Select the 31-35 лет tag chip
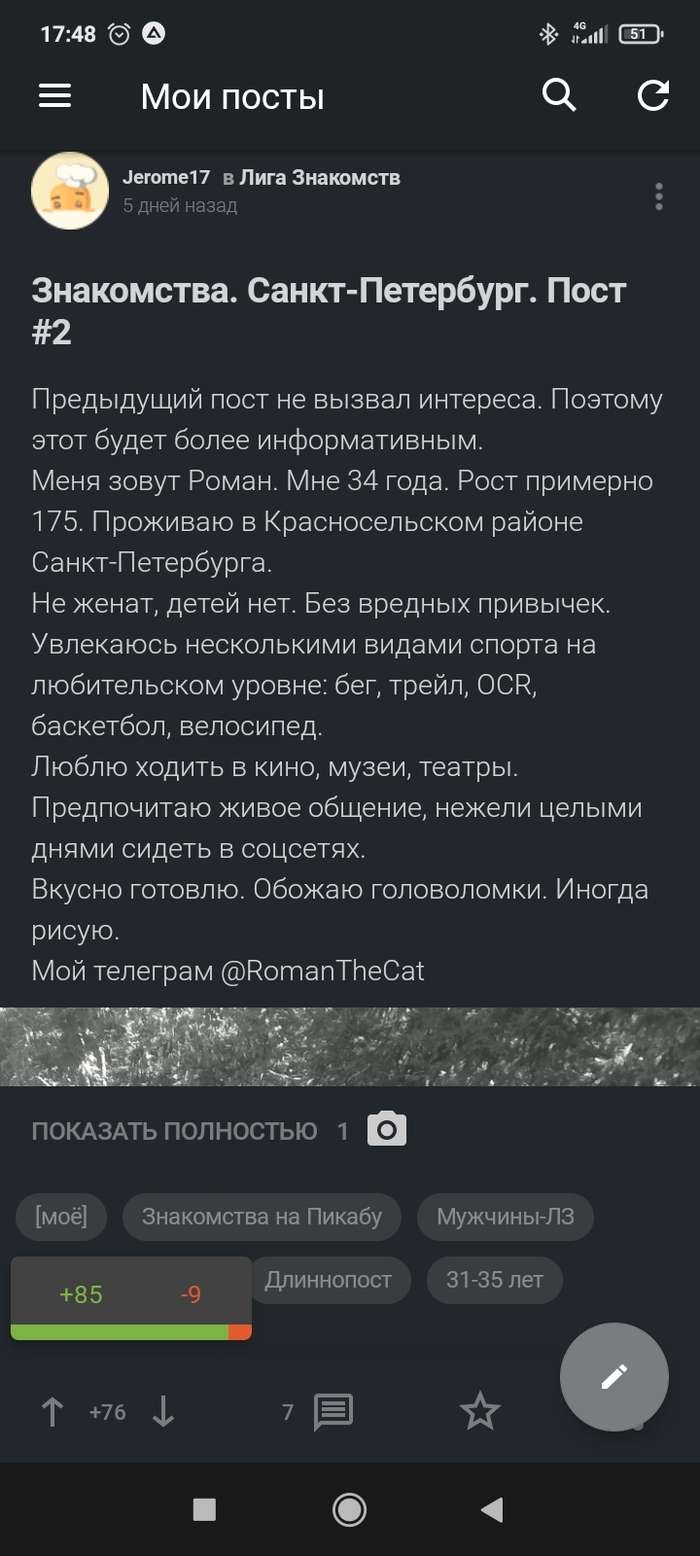Image resolution: width=700 pixels, height=1556 pixels. coord(495,1280)
